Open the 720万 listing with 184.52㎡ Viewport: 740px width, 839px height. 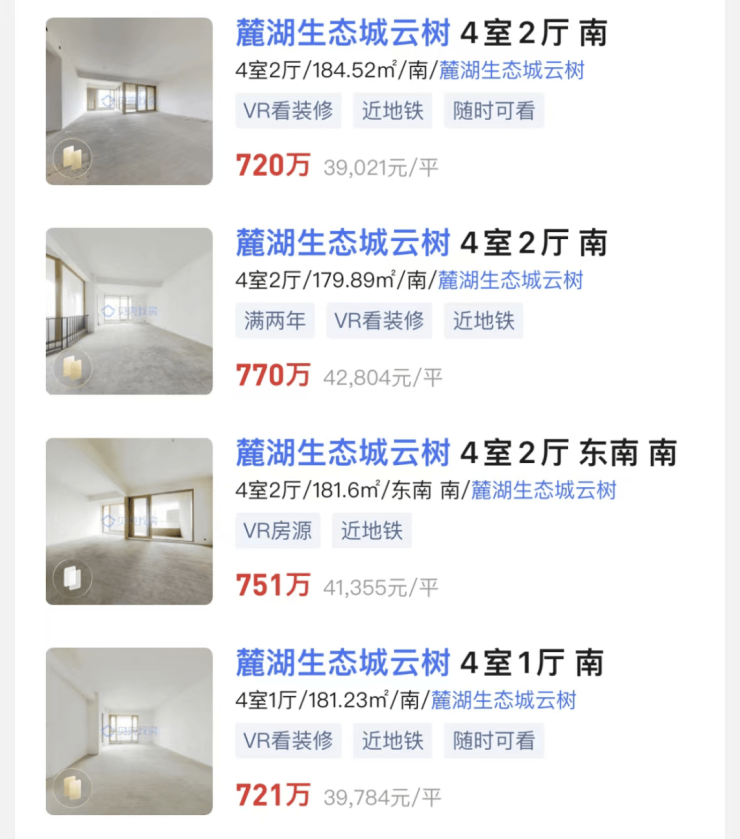[x=421, y=34]
